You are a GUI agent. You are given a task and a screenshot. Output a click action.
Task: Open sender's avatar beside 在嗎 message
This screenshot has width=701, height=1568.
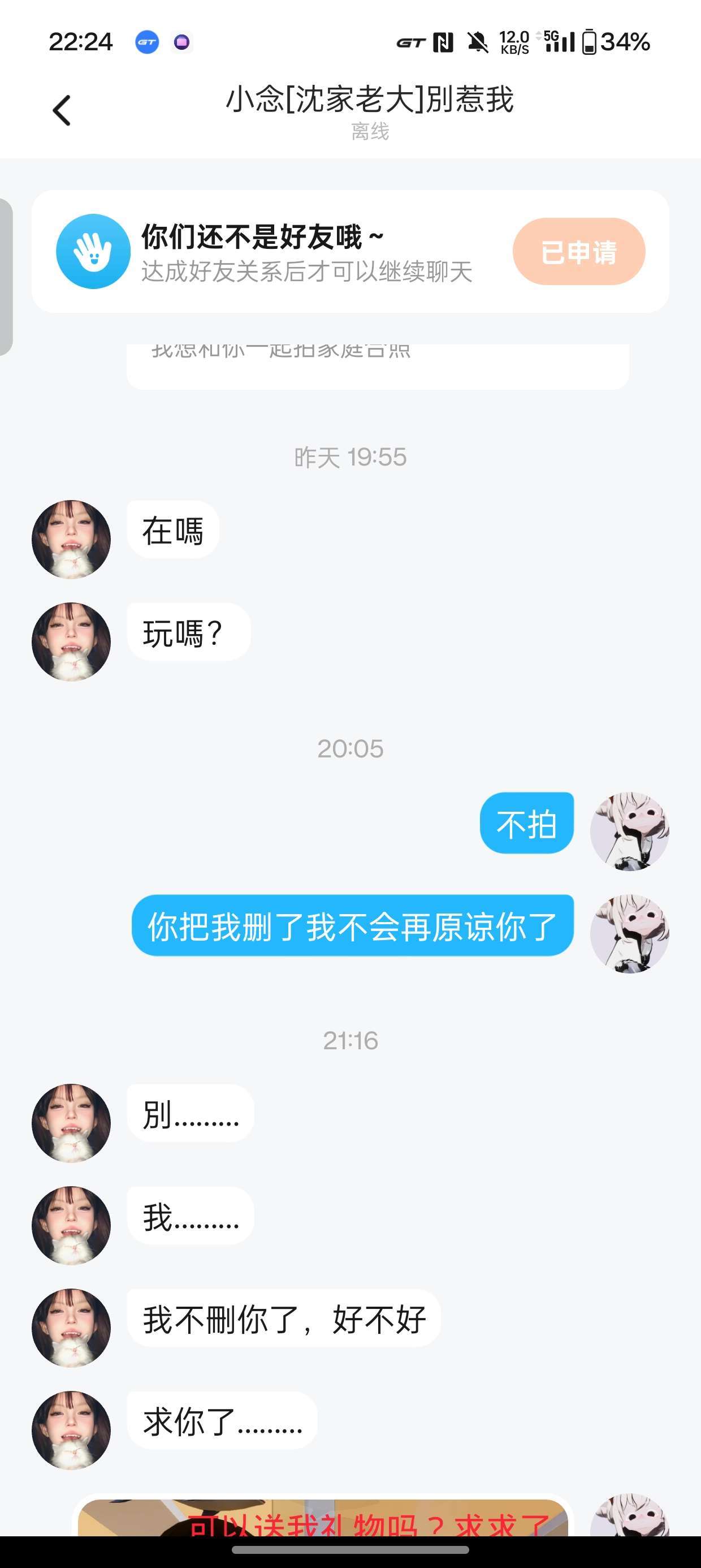[71, 539]
